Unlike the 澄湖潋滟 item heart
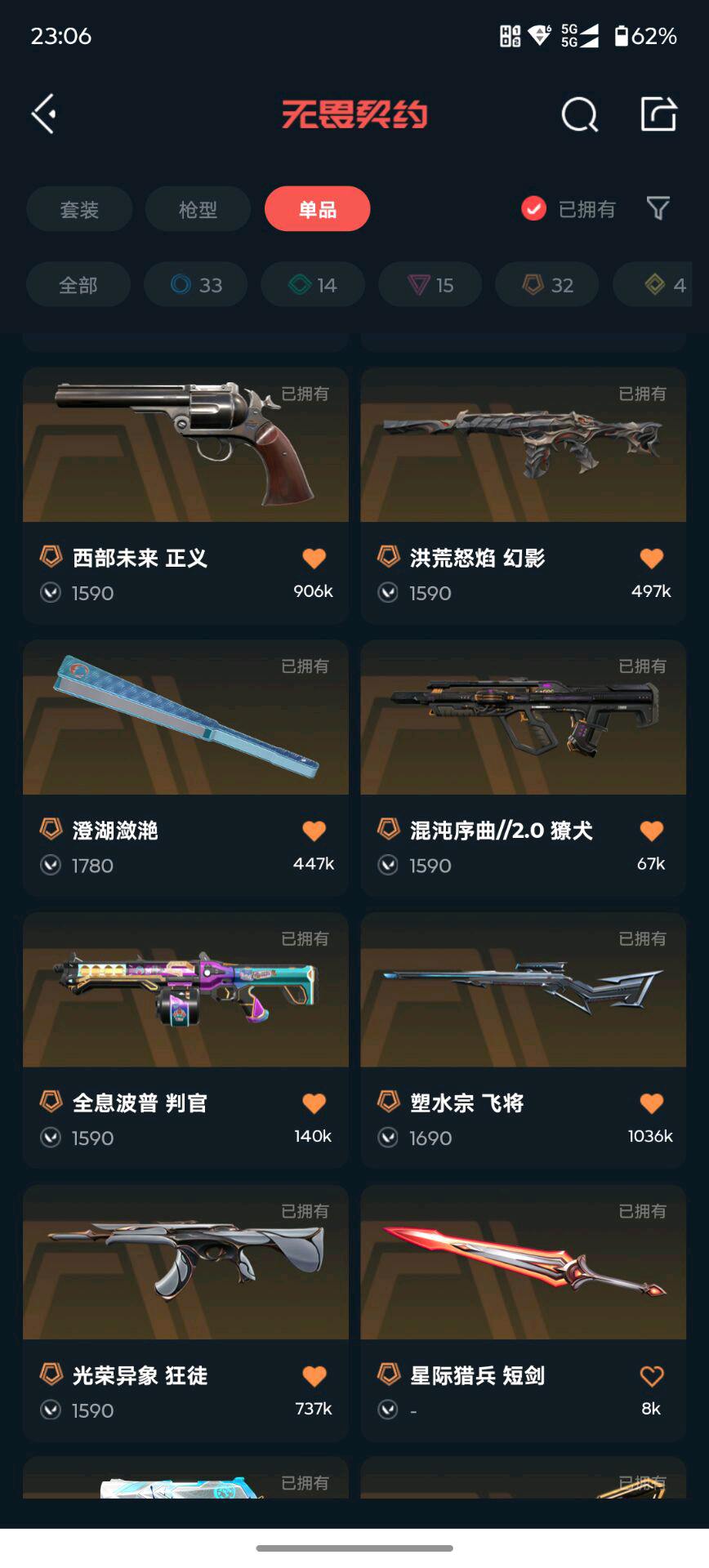Viewport: 709px width, 1568px height. tap(314, 831)
